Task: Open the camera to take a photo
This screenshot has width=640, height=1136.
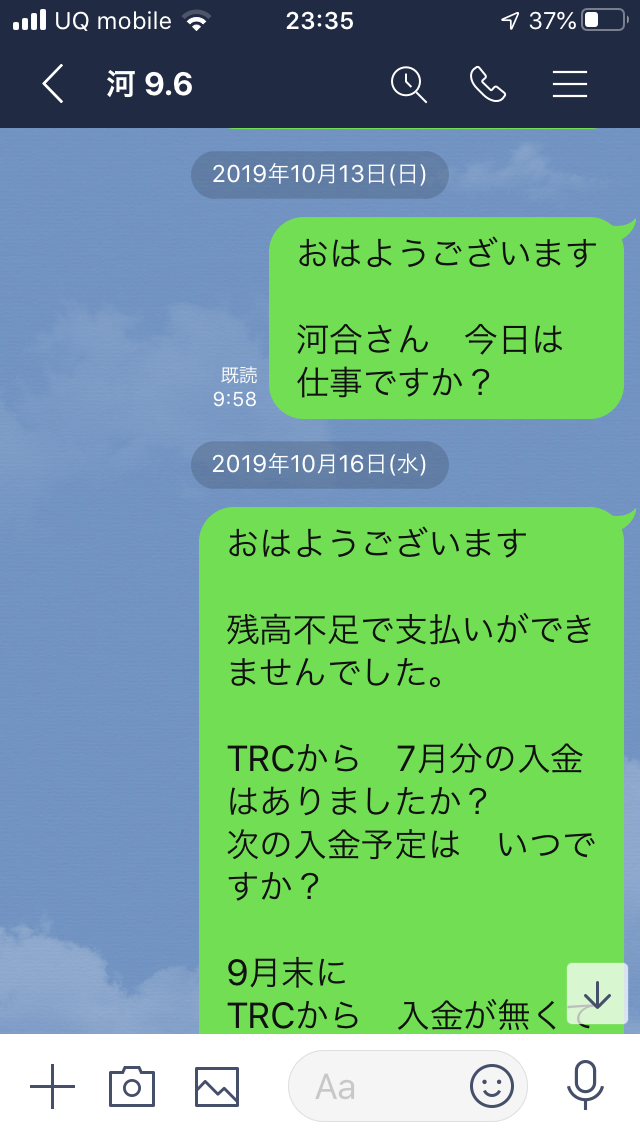Action: click(132, 1085)
